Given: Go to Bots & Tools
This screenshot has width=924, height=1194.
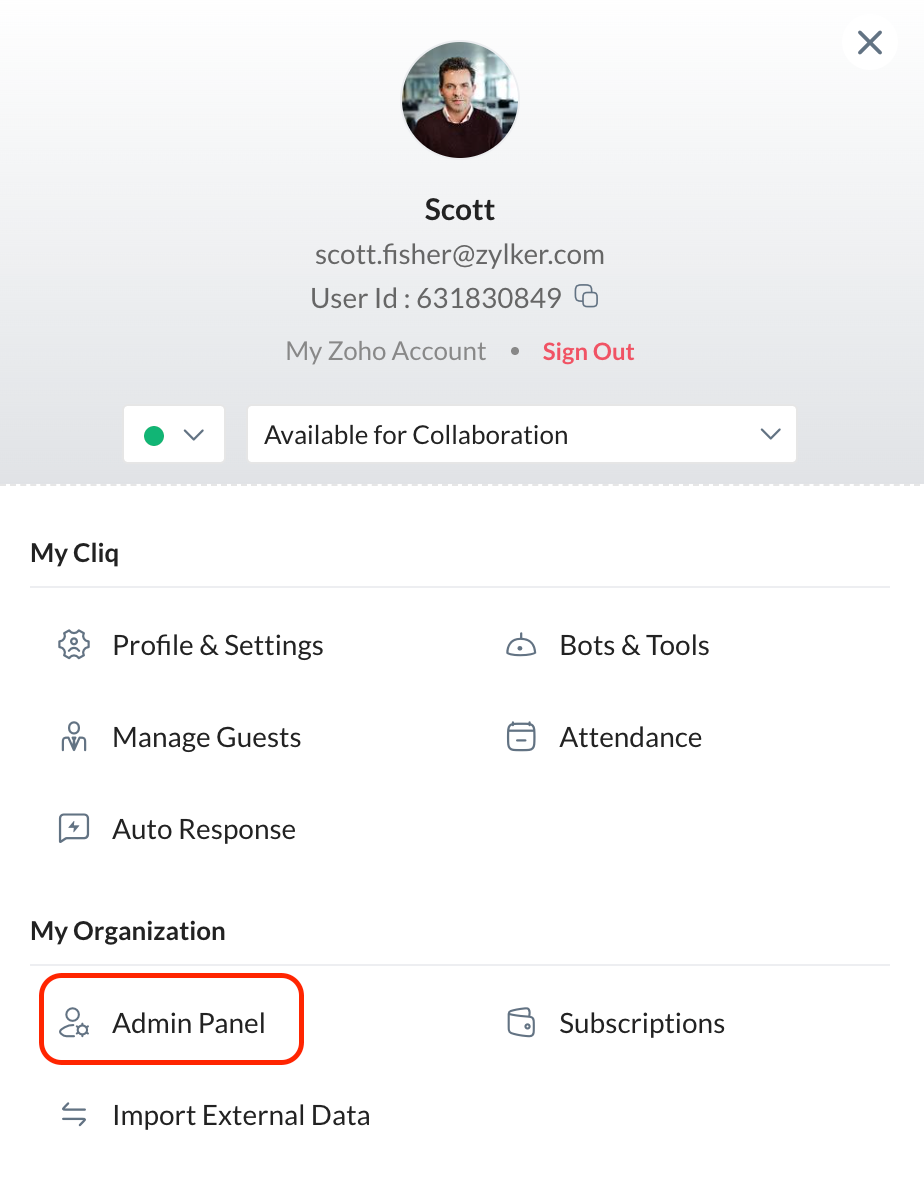Looking at the screenshot, I should 633,645.
